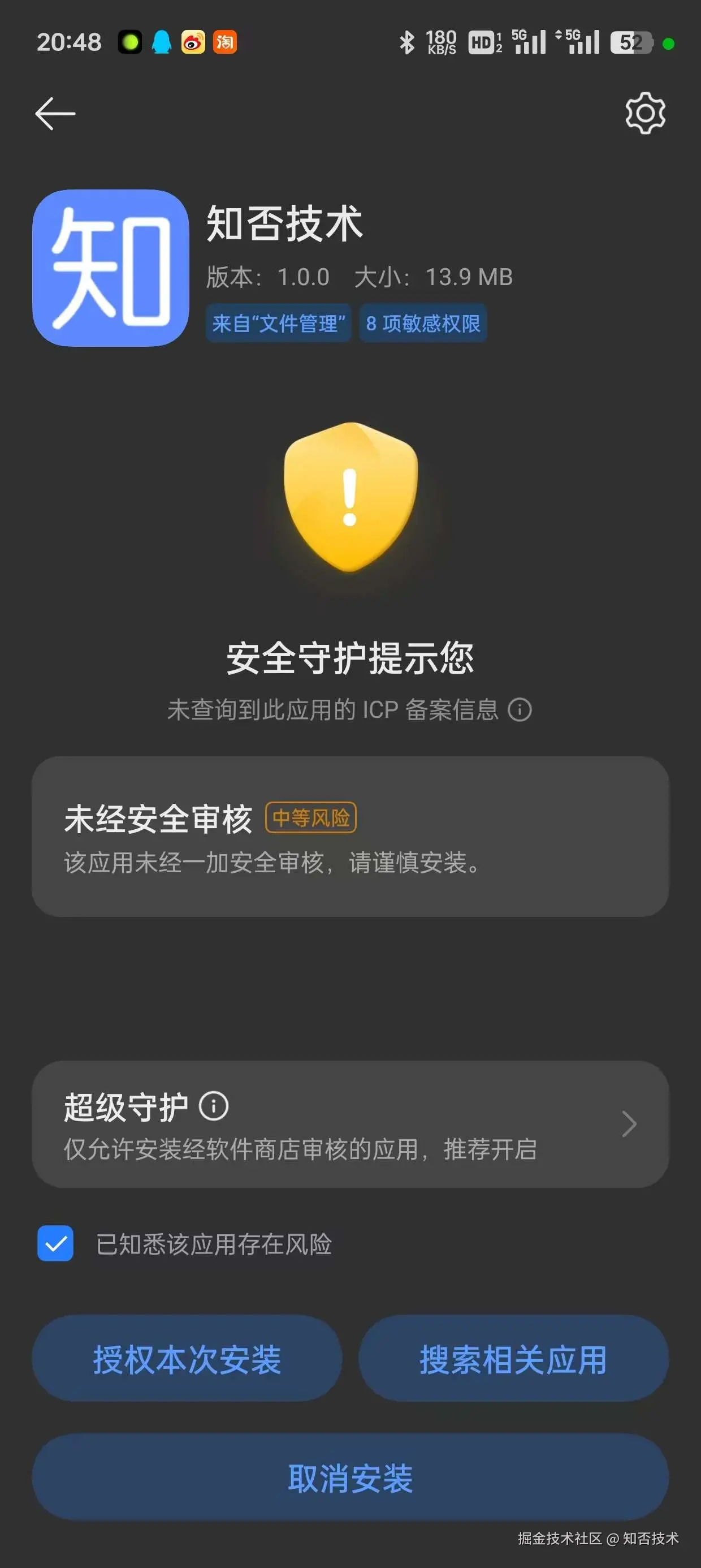The height and width of the screenshot is (1568, 701).
Task: Open installer settings gear icon
Action: point(645,113)
